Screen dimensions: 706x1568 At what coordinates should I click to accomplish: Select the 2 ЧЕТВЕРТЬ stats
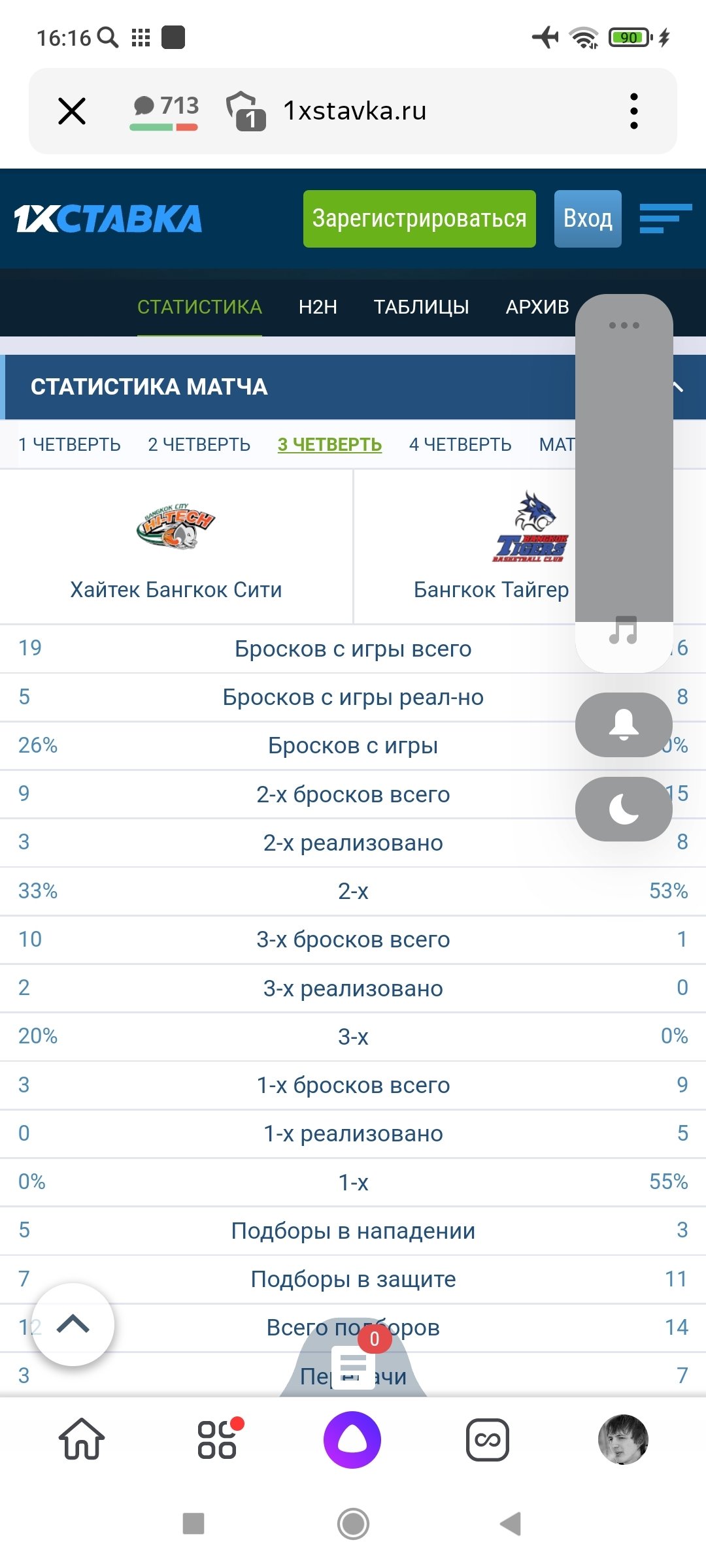pos(199,445)
